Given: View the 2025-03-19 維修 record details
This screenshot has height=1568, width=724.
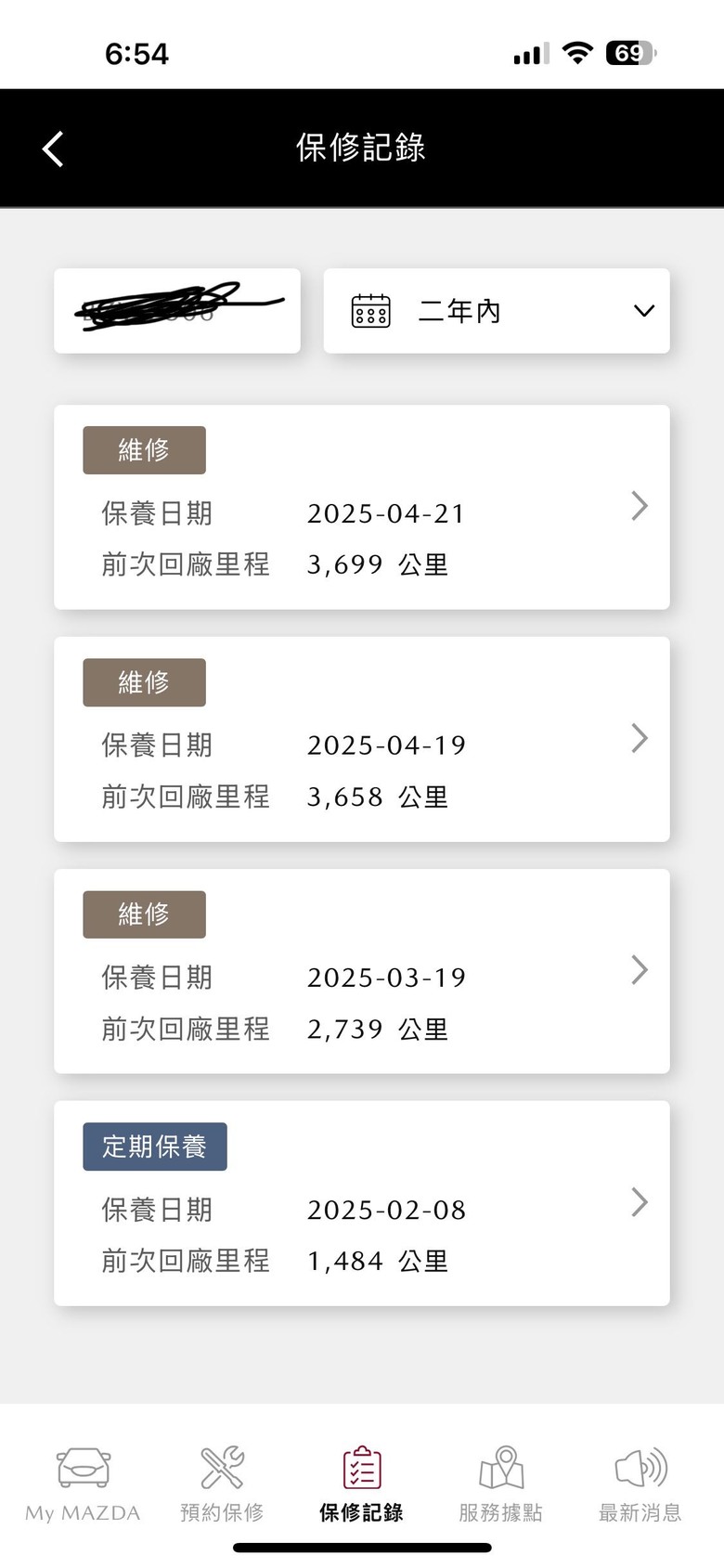Looking at the screenshot, I should tap(362, 971).
